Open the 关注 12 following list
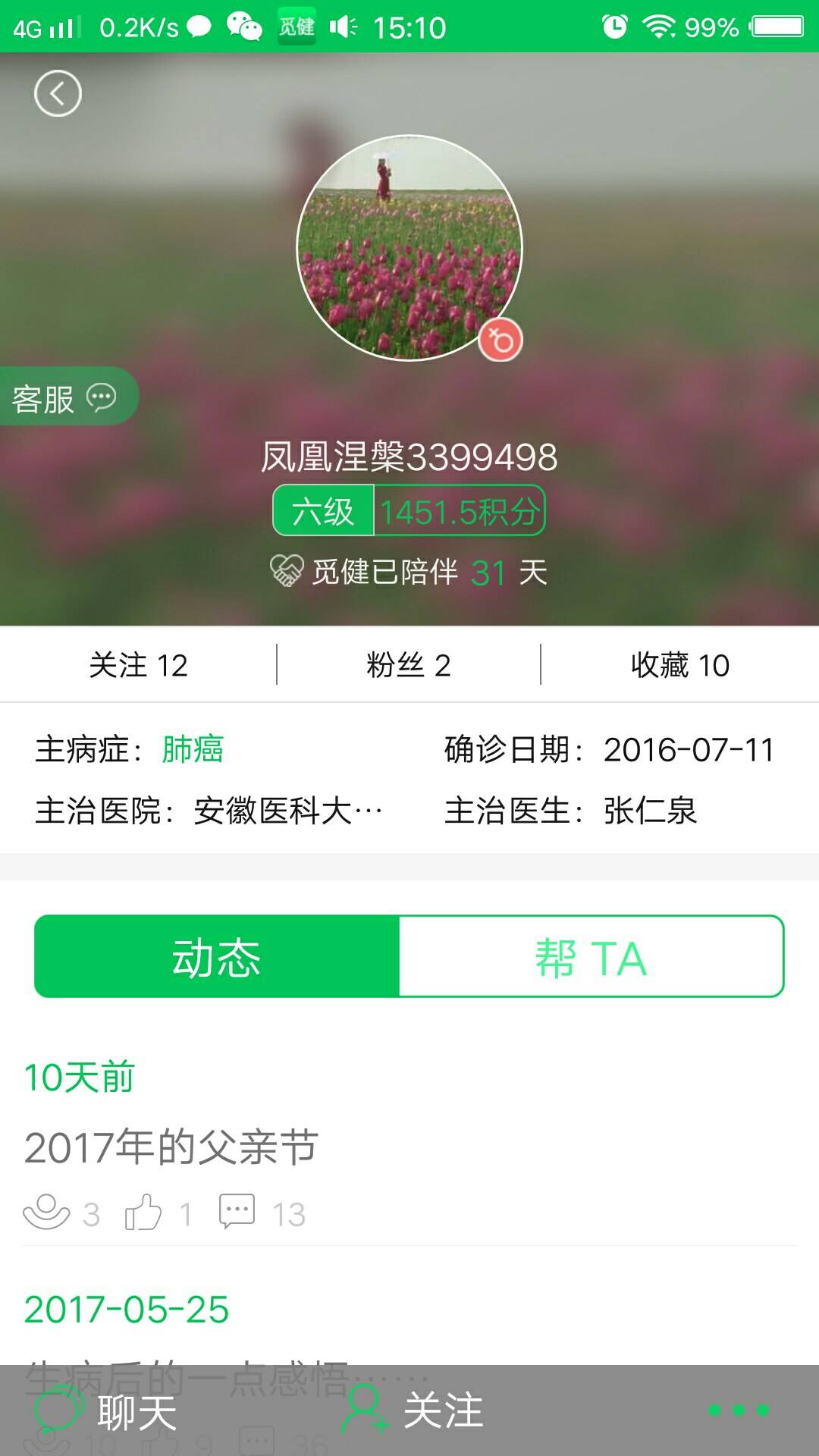The image size is (819, 1456). [x=138, y=665]
